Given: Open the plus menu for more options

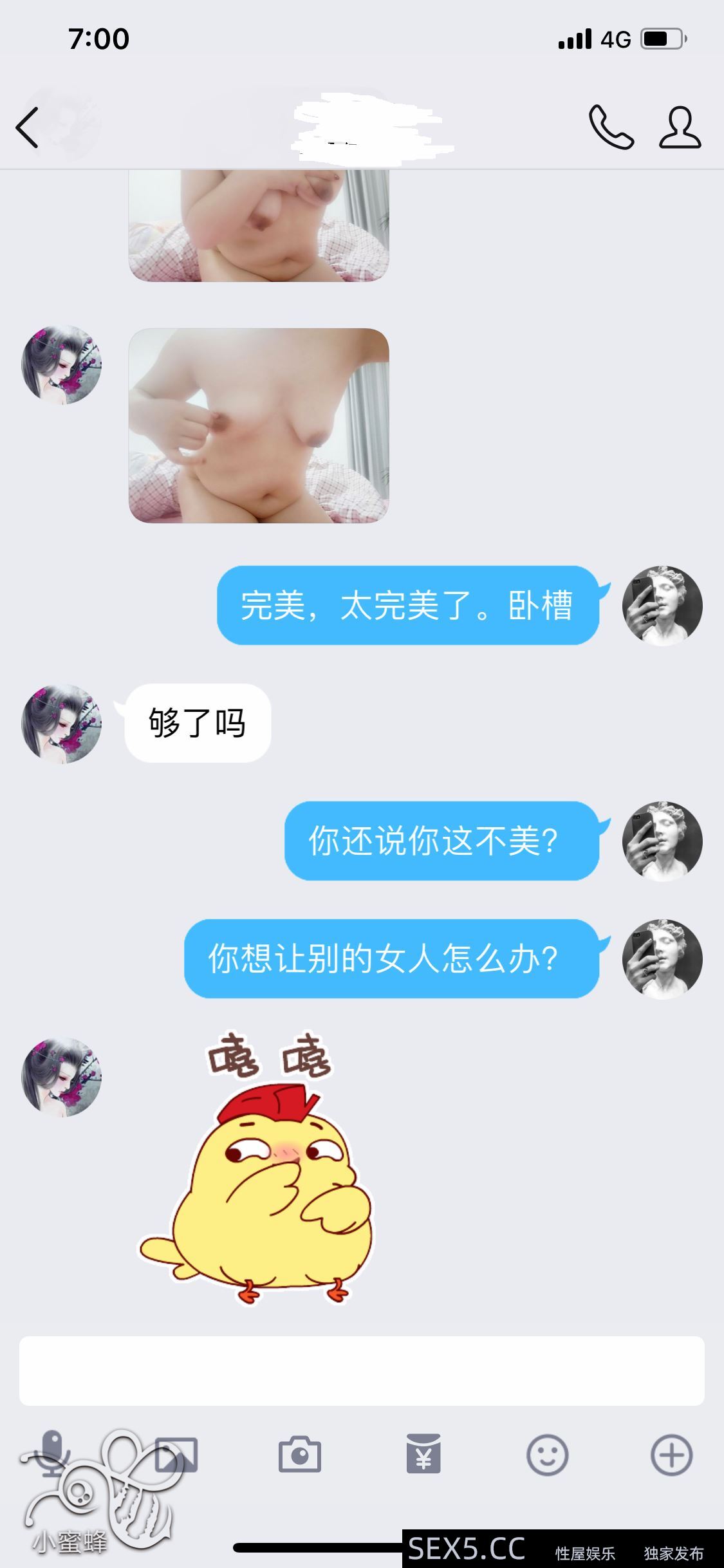Looking at the screenshot, I should point(671,1454).
